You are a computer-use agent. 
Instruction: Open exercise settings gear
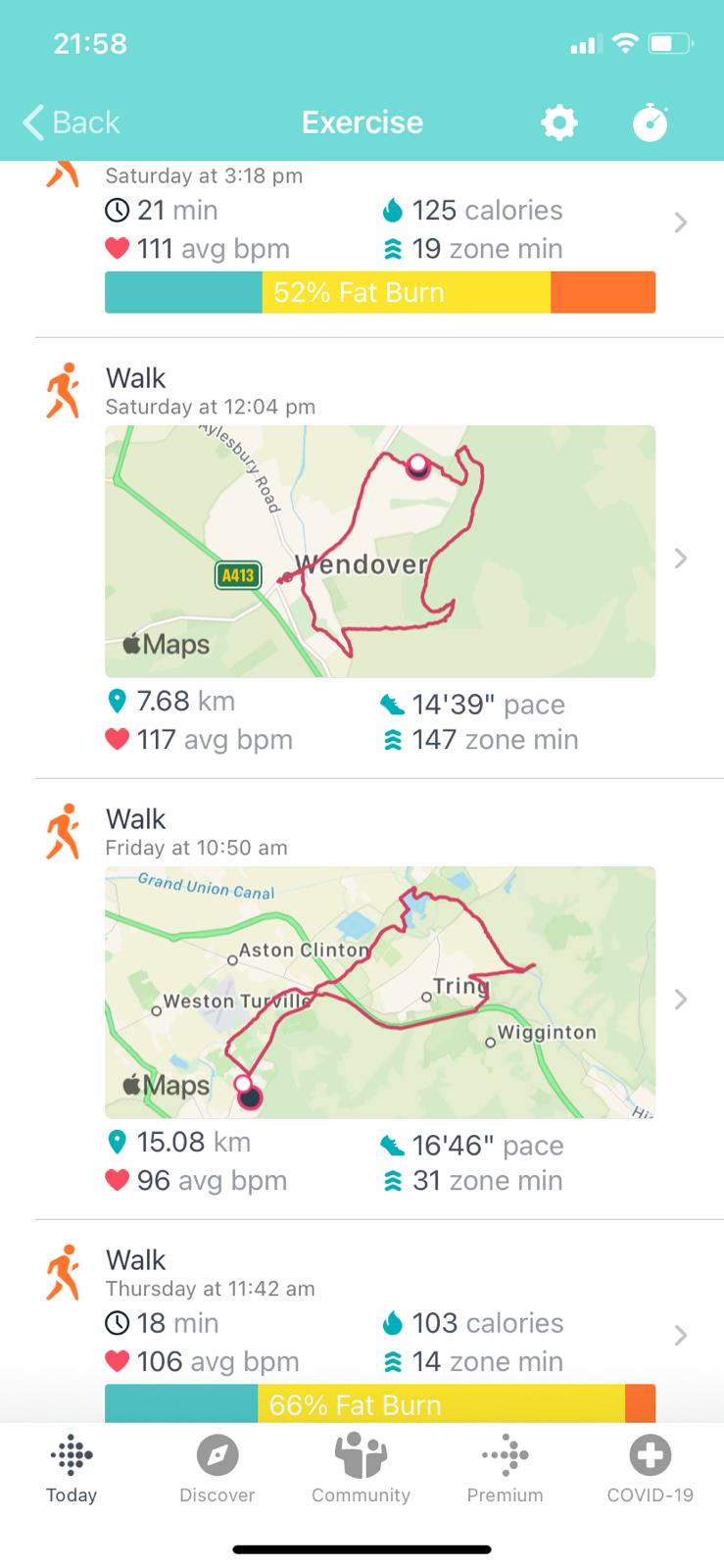pyautogui.click(x=559, y=123)
